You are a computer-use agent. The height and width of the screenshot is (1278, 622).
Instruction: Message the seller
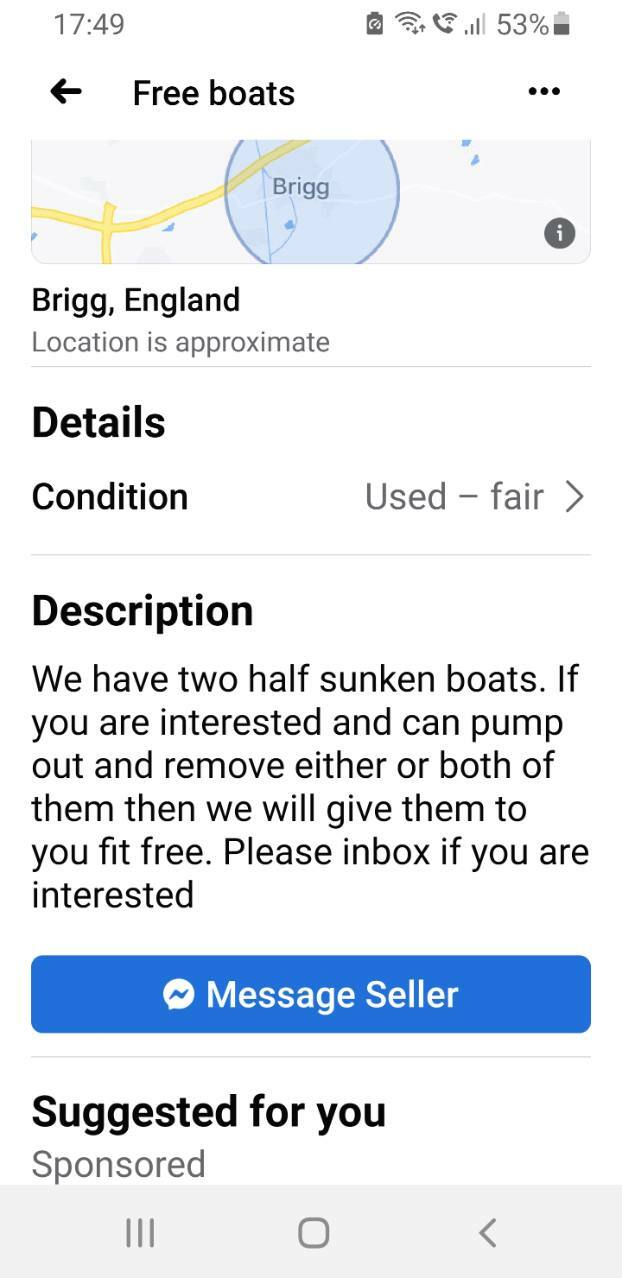click(311, 994)
